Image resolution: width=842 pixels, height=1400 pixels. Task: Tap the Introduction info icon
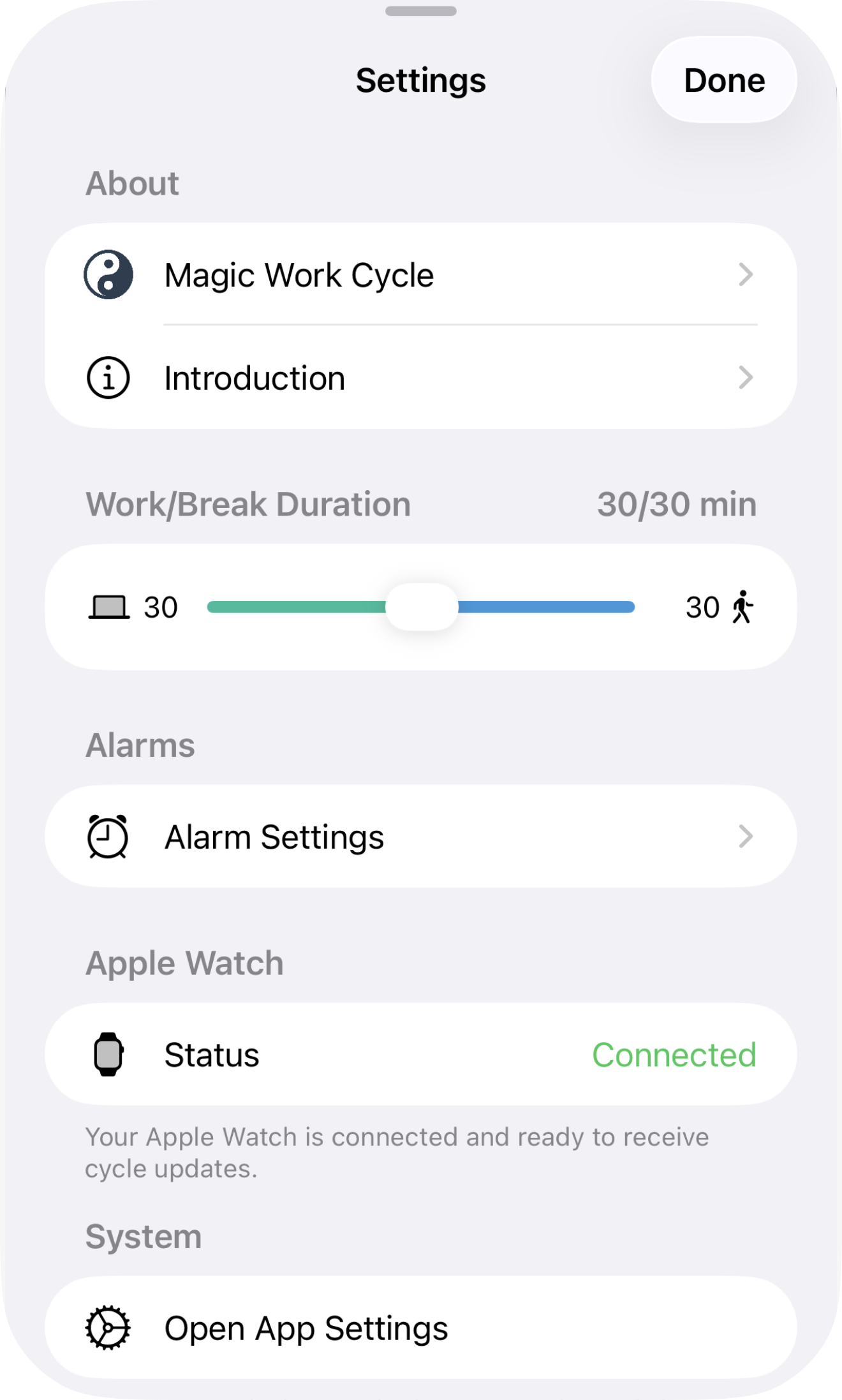tap(108, 377)
